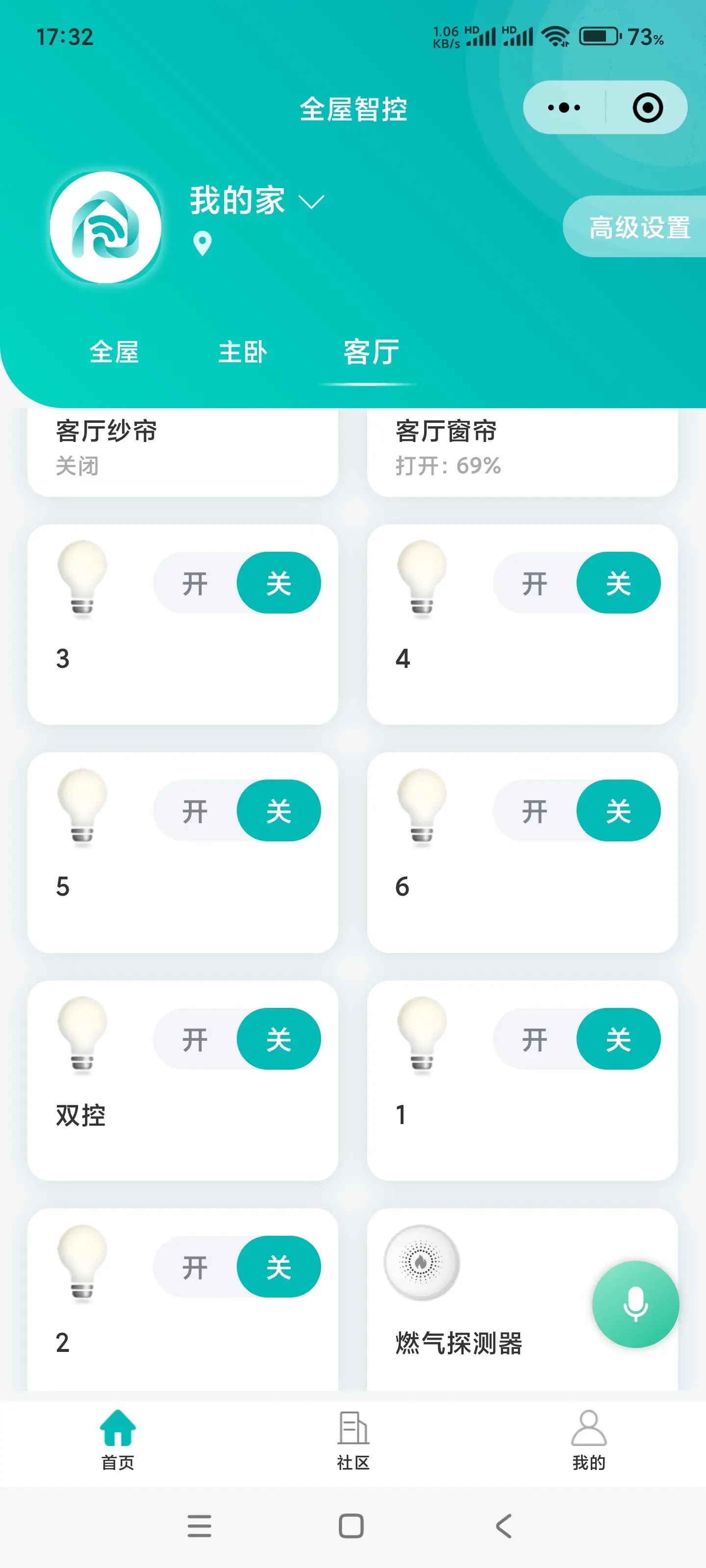Open the mini program overflow menu

pyautogui.click(x=563, y=108)
